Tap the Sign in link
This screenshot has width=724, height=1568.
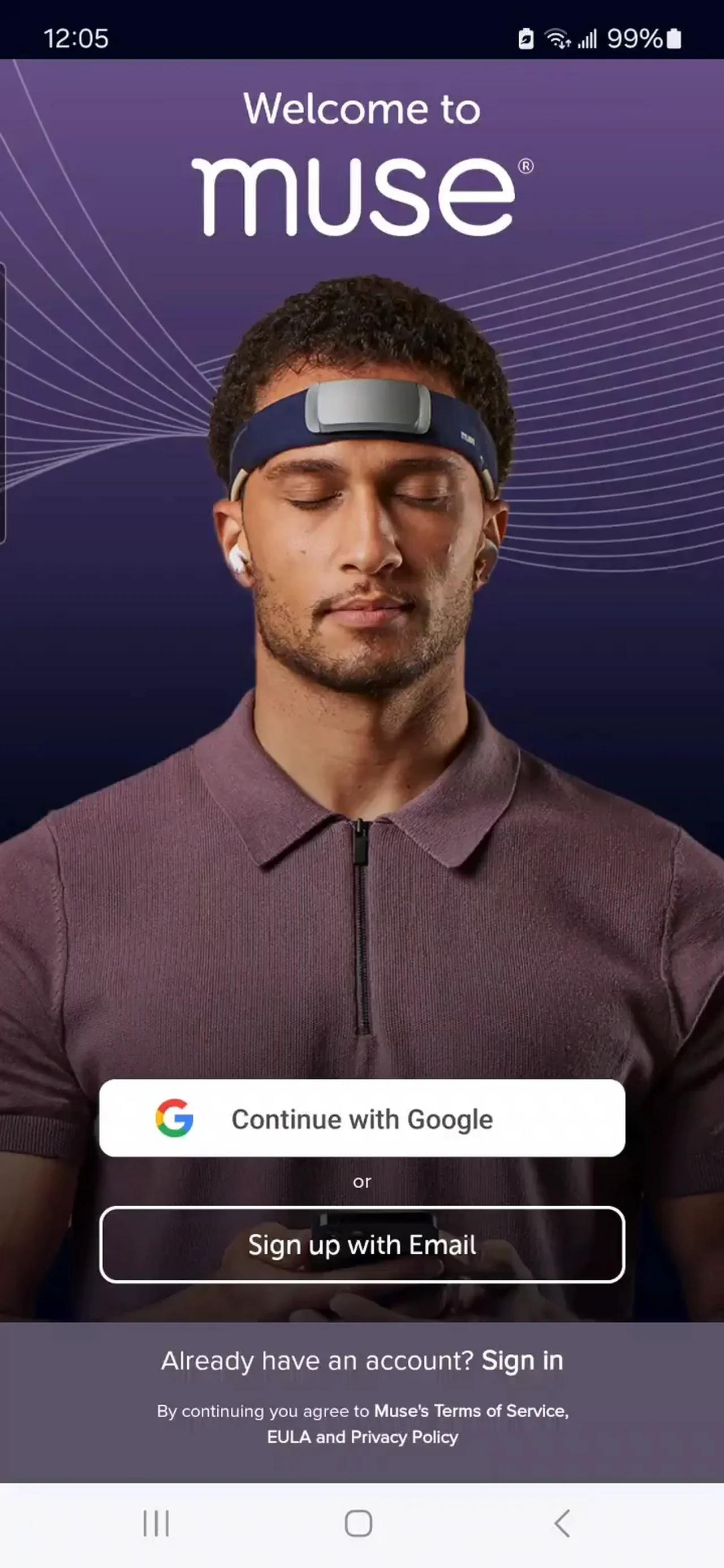point(522,1361)
